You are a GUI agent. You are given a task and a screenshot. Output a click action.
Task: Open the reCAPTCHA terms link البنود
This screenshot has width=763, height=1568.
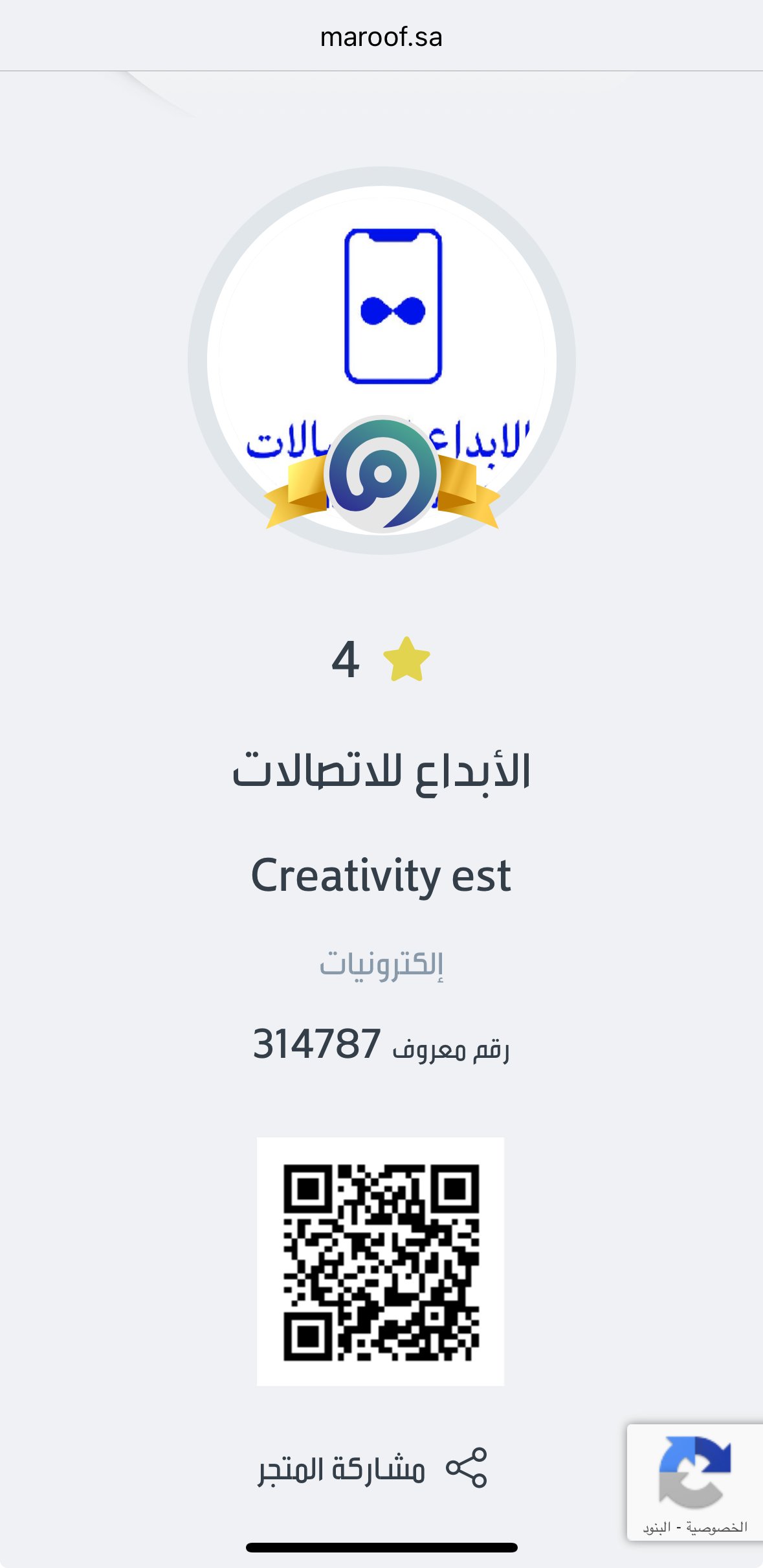656,1528
